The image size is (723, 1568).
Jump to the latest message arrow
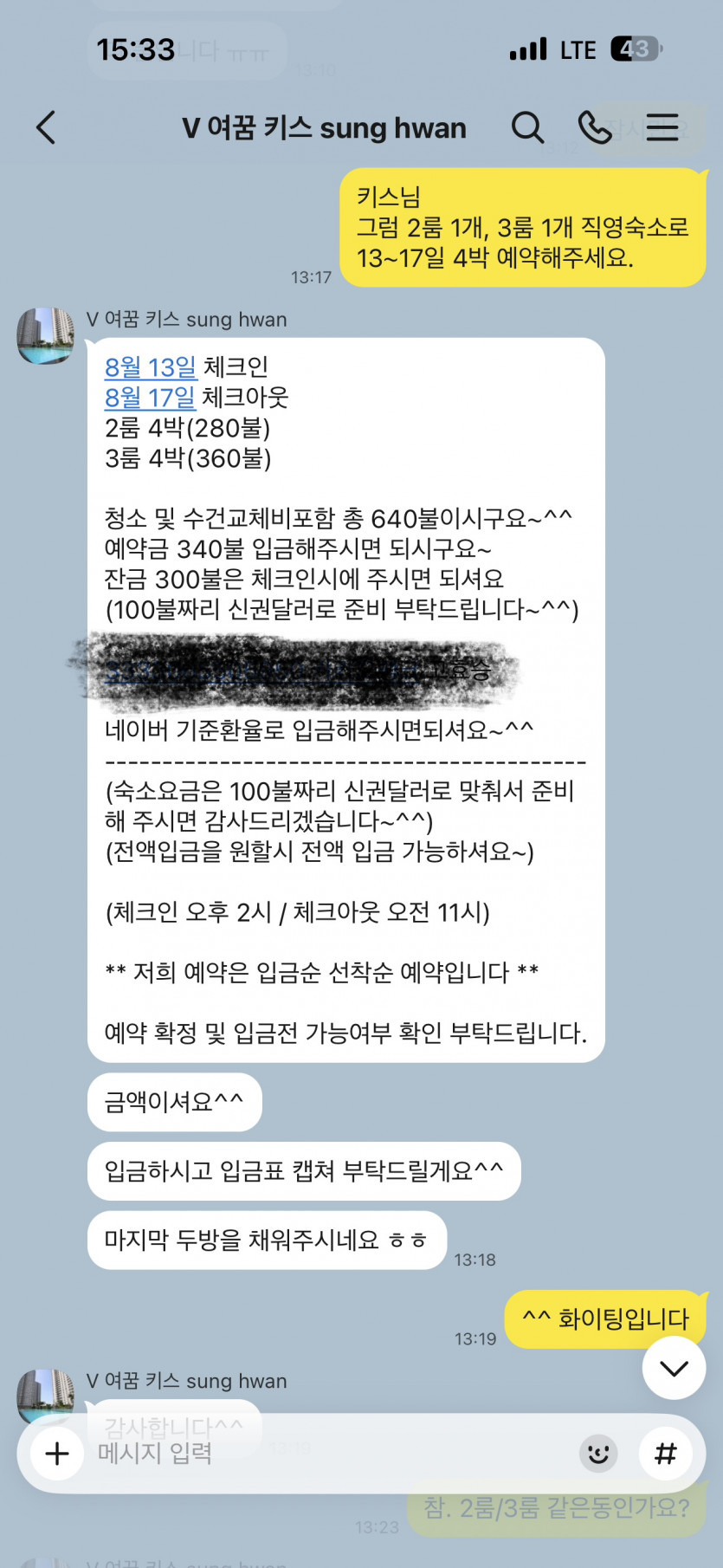[x=674, y=1368]
